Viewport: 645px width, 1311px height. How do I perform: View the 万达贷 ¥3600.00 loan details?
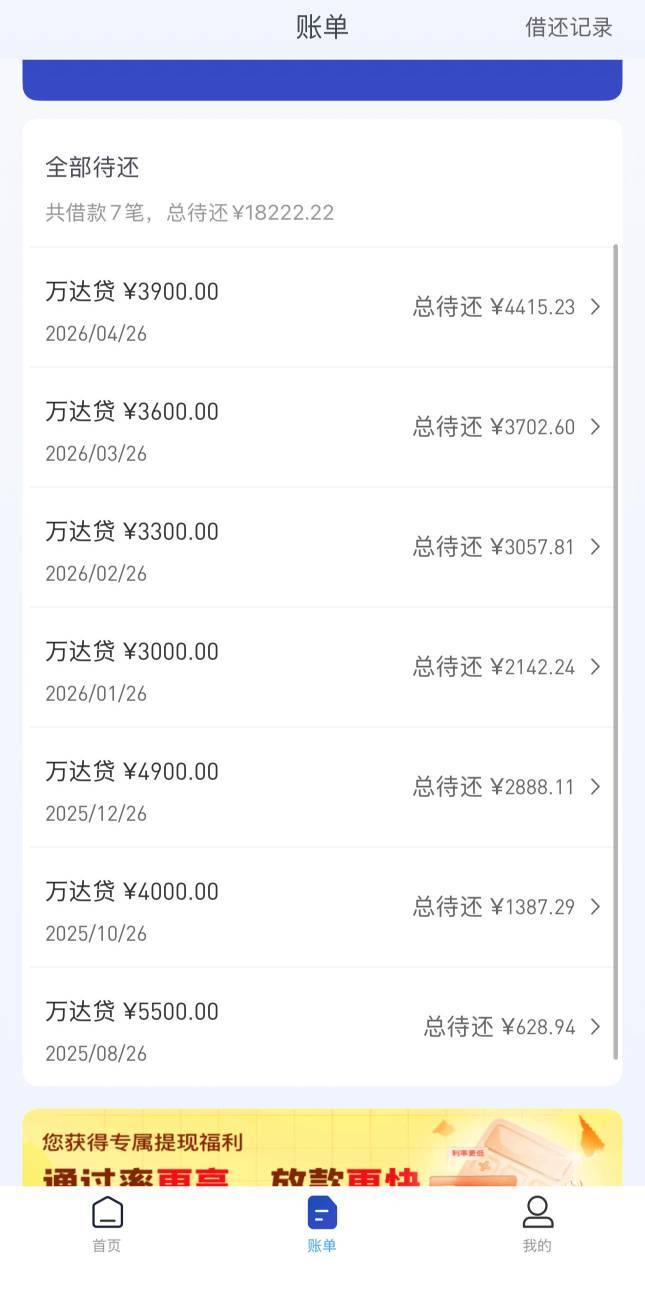point(322,427)
